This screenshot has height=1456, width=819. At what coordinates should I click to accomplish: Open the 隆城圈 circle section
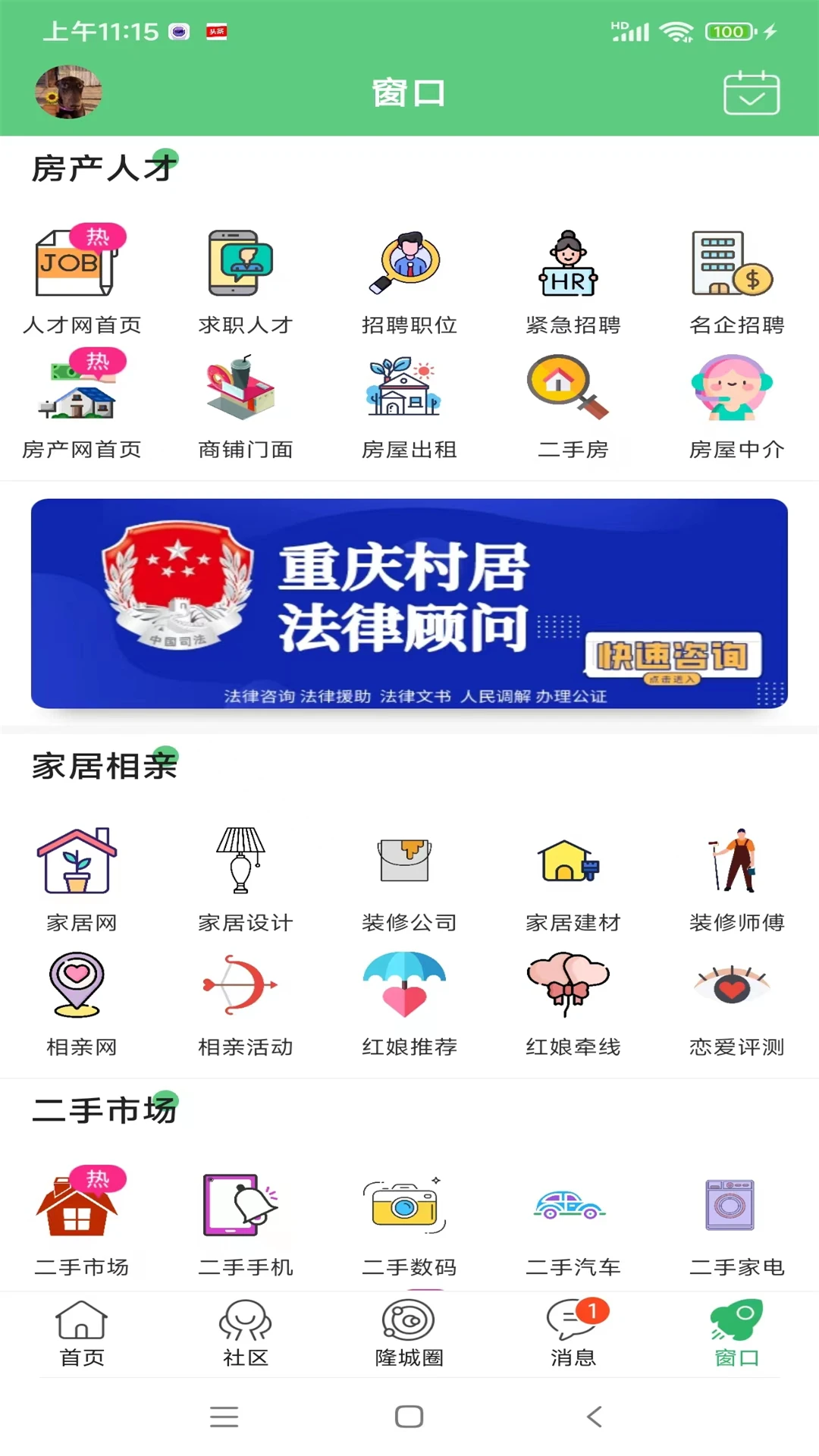click(409, 1338)
